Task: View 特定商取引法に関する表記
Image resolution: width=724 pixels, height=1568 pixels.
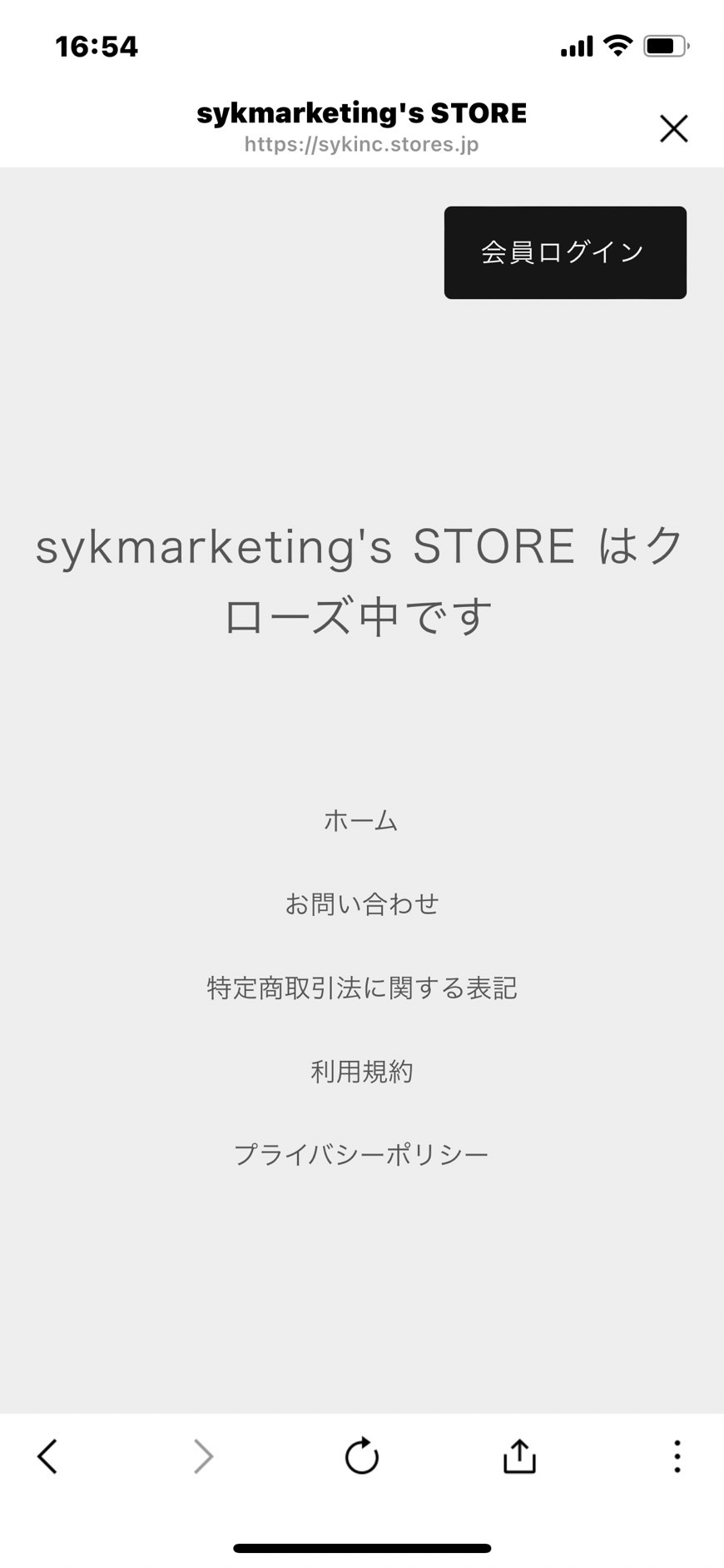Action: (361, 988)
